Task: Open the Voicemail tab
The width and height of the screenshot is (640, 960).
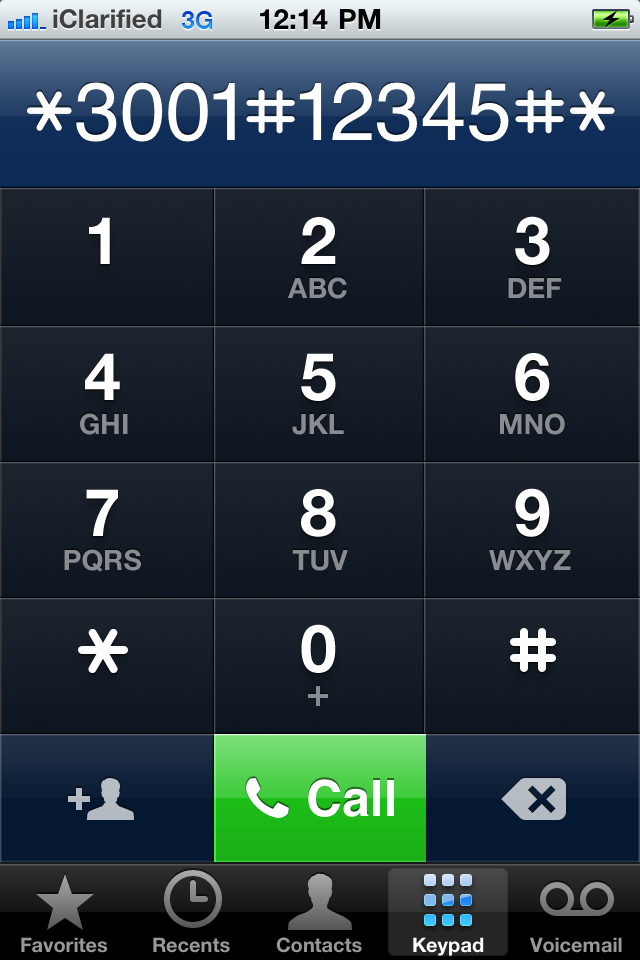Action: (576, 914)
